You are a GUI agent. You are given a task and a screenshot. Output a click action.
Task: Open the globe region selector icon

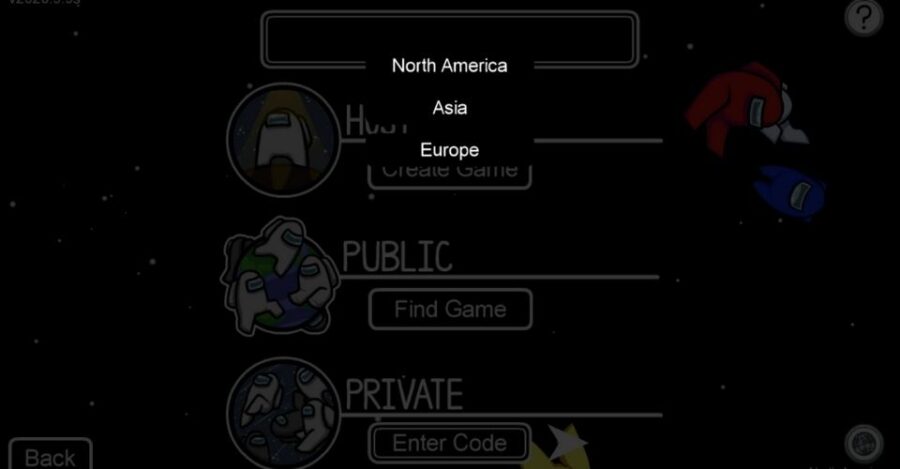pos(862,442)
